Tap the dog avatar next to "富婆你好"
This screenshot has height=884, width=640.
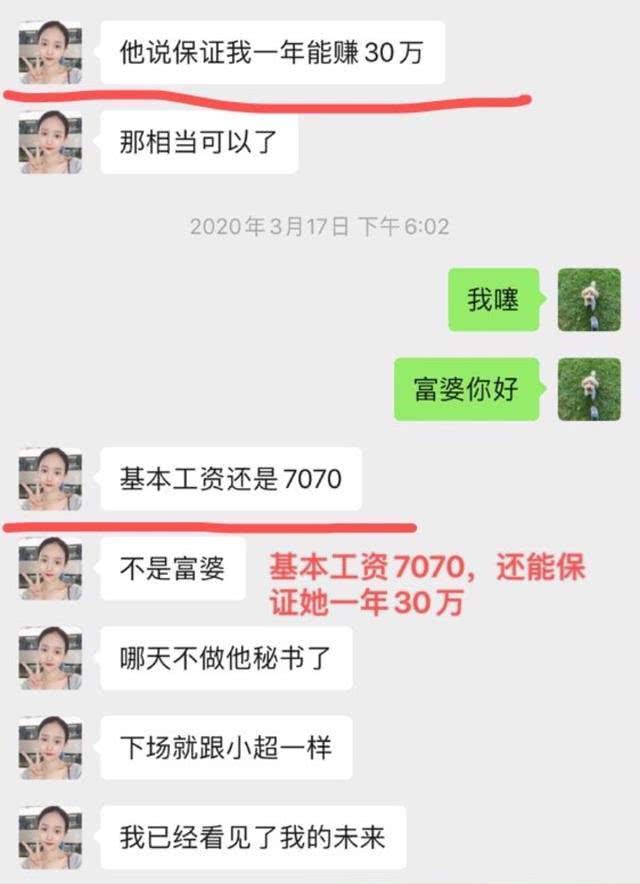(x=589, y=388)
